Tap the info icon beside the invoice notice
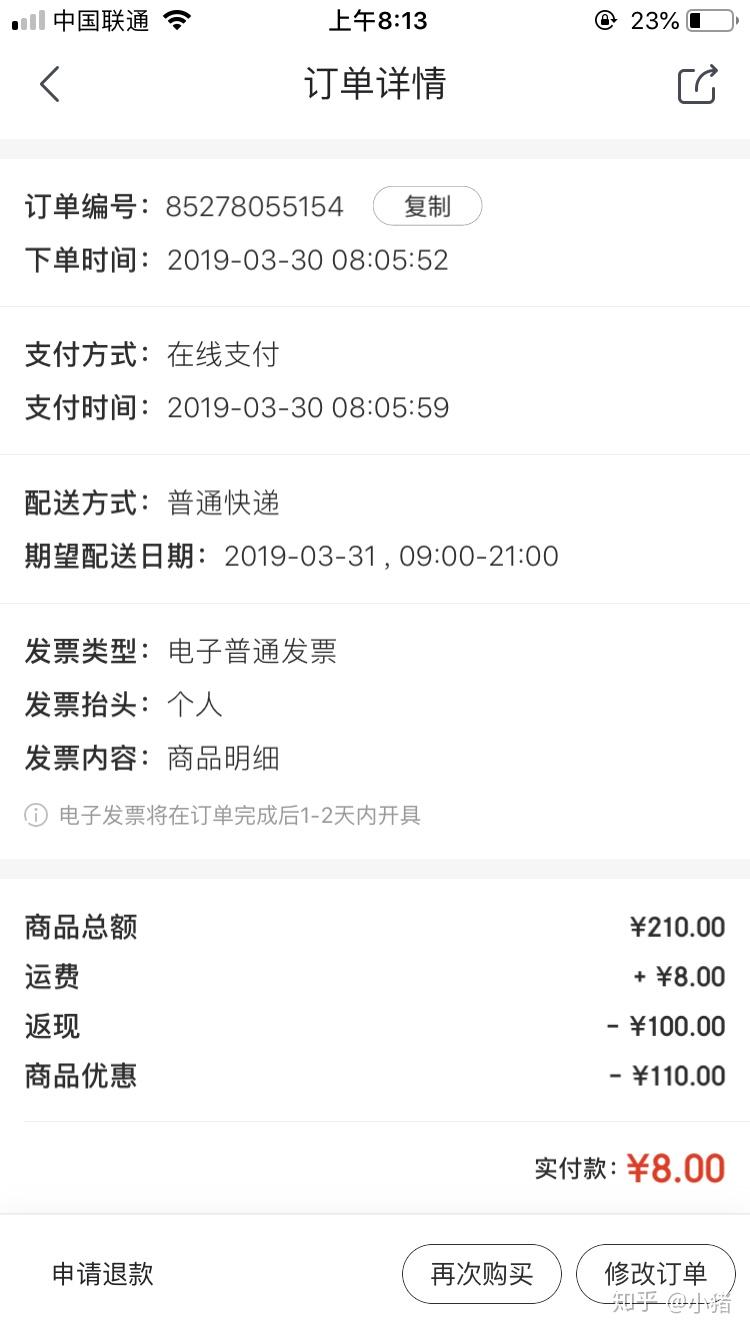750x1334 pixels. click(x=35, y=815)
